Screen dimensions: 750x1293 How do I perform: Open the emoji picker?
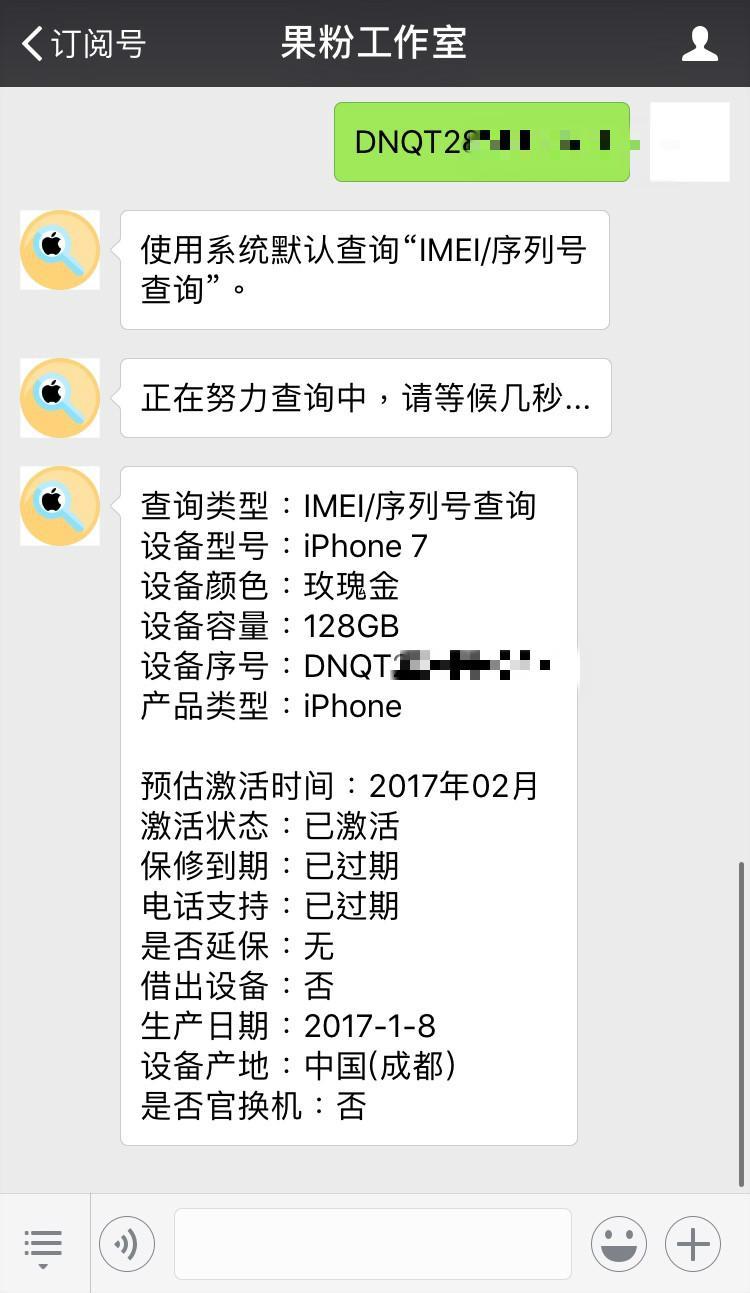click(619, 1244)
